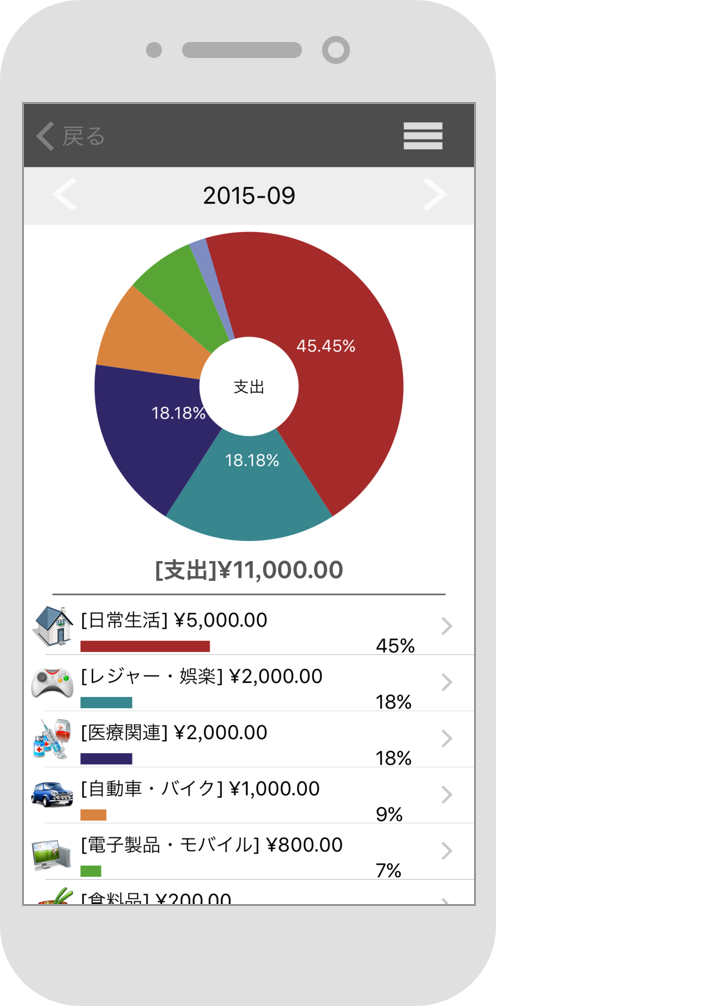The image size is (720, 1006).
Task: Open the hamburger menu
Action: (x=423, y=136)
